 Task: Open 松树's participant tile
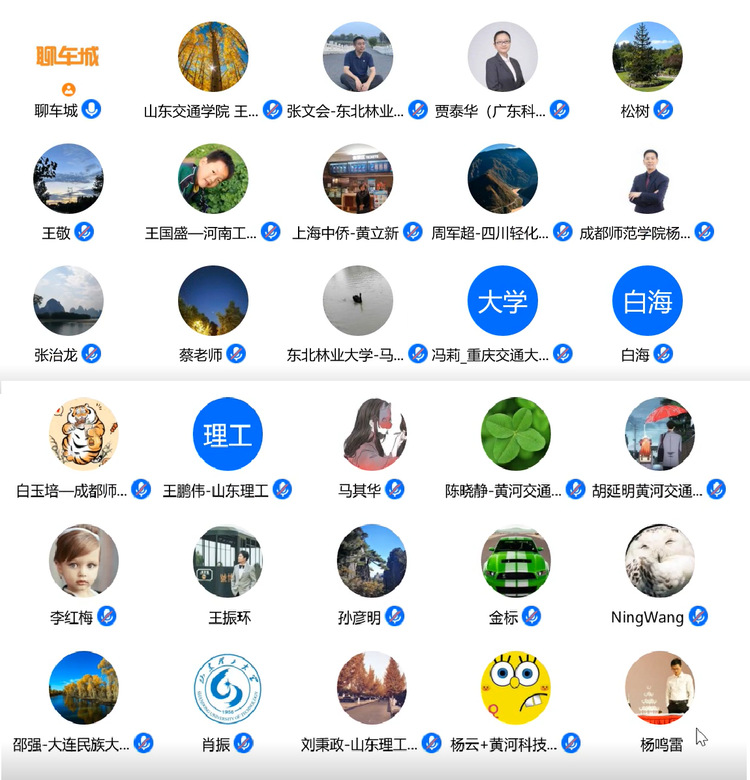tap(647, 58)
